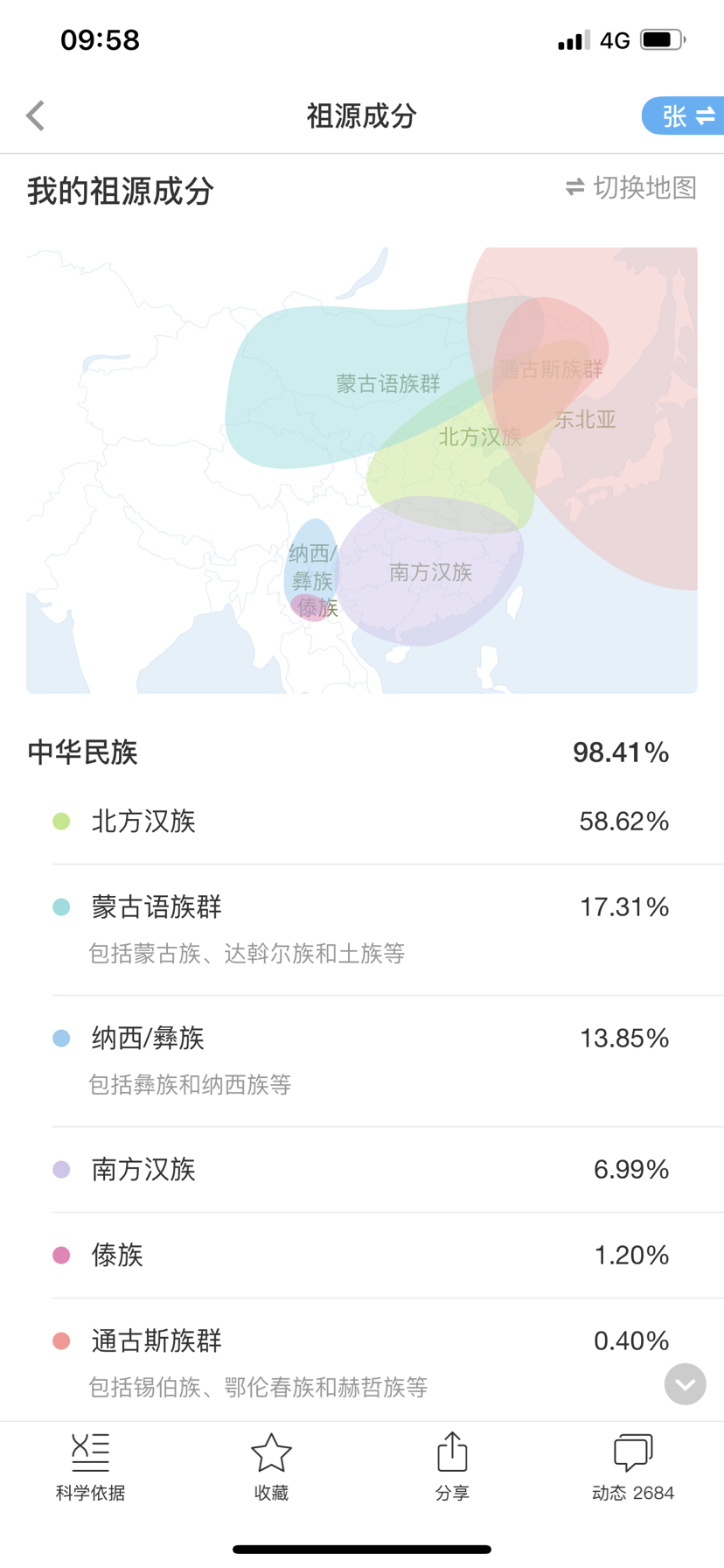
Task: Open 科学依据 in the bottom bar
Action: pyautogui.click(x=90, y=1467)
